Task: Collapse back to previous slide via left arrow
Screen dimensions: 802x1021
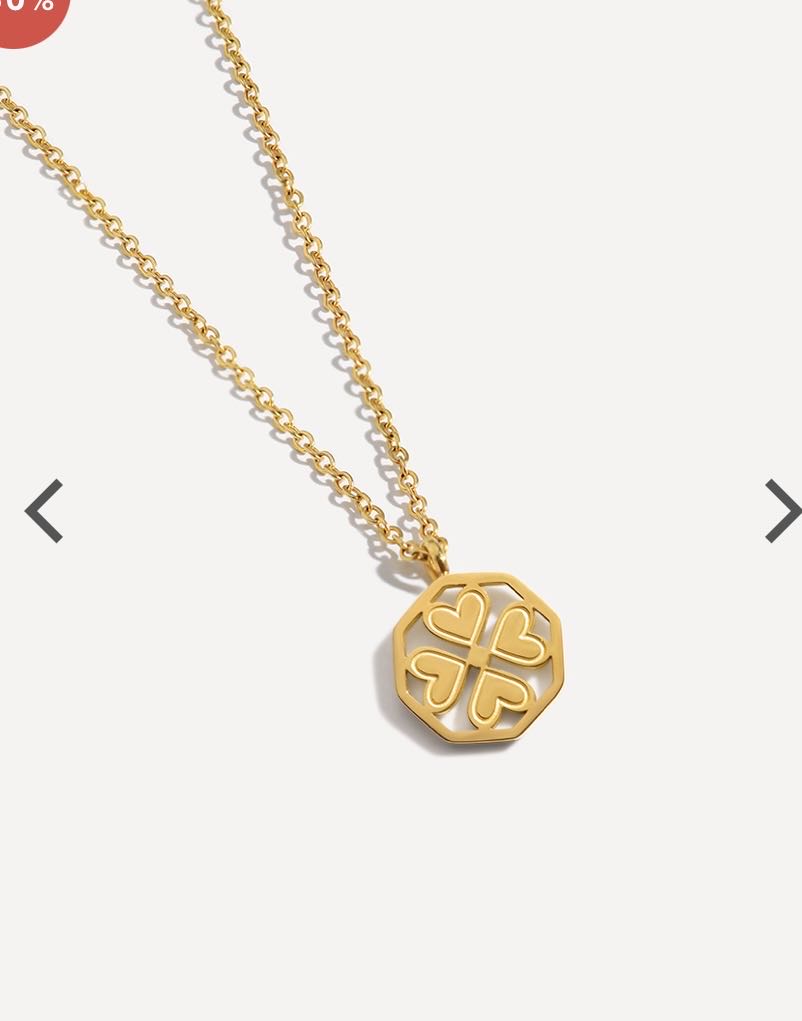Action: pyautogui.click(x=42, y=511)
